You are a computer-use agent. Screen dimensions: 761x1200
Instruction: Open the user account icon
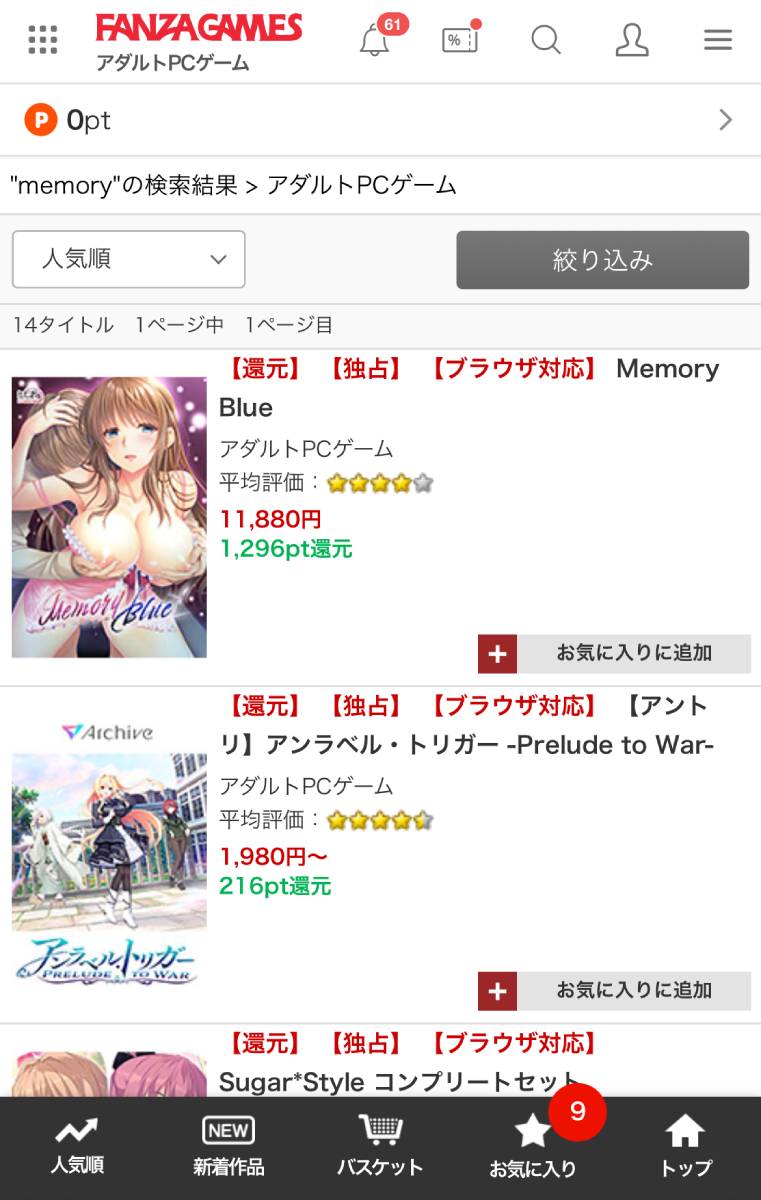(632, 40)
